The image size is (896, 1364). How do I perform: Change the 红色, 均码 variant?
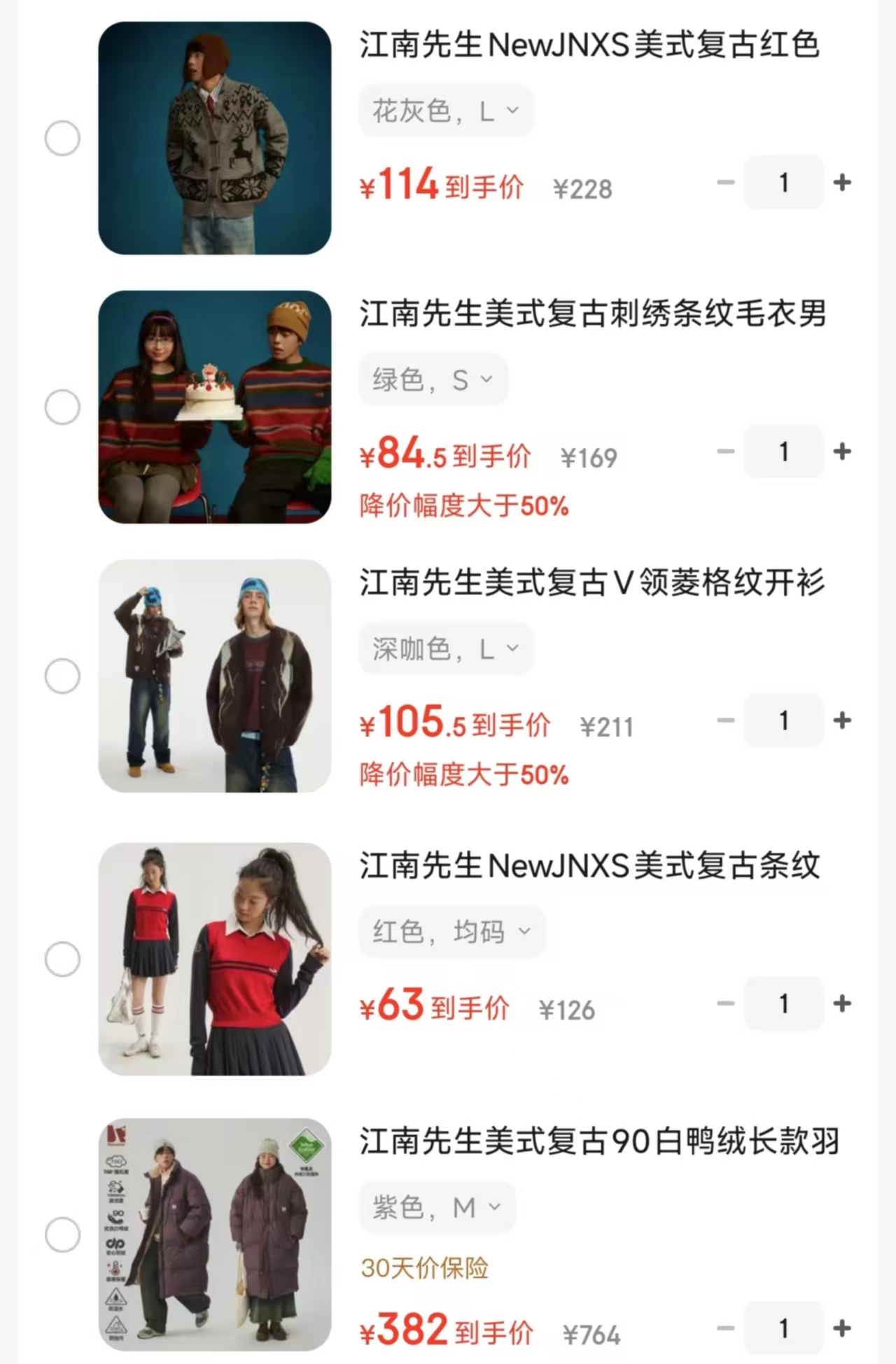point(451,932)
